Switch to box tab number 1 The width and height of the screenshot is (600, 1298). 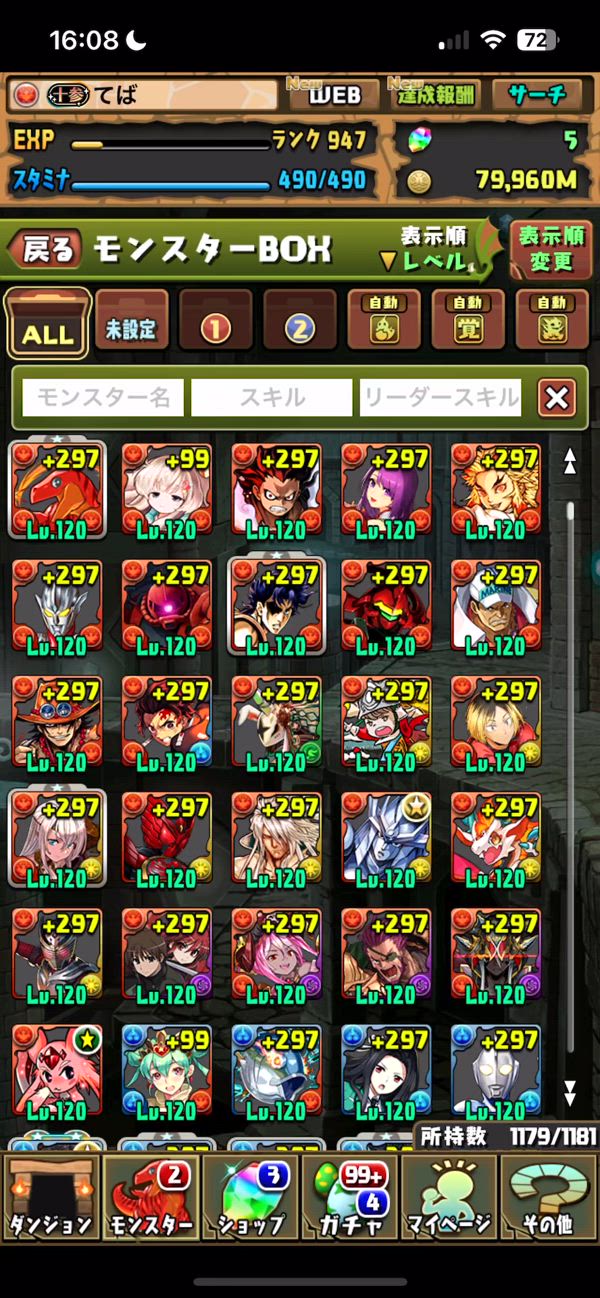click(216, 326)
